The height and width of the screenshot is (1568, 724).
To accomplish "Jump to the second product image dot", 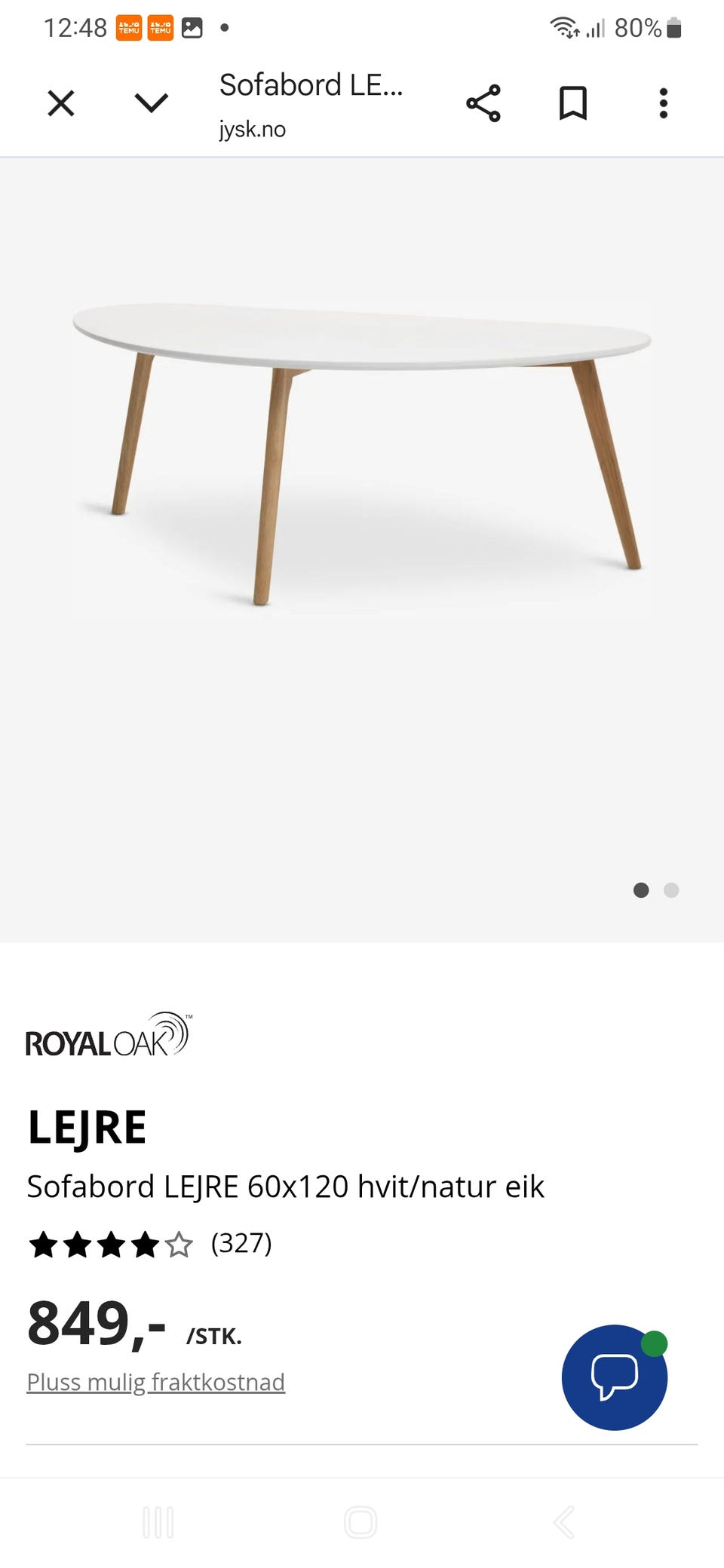I will (671, 890).
